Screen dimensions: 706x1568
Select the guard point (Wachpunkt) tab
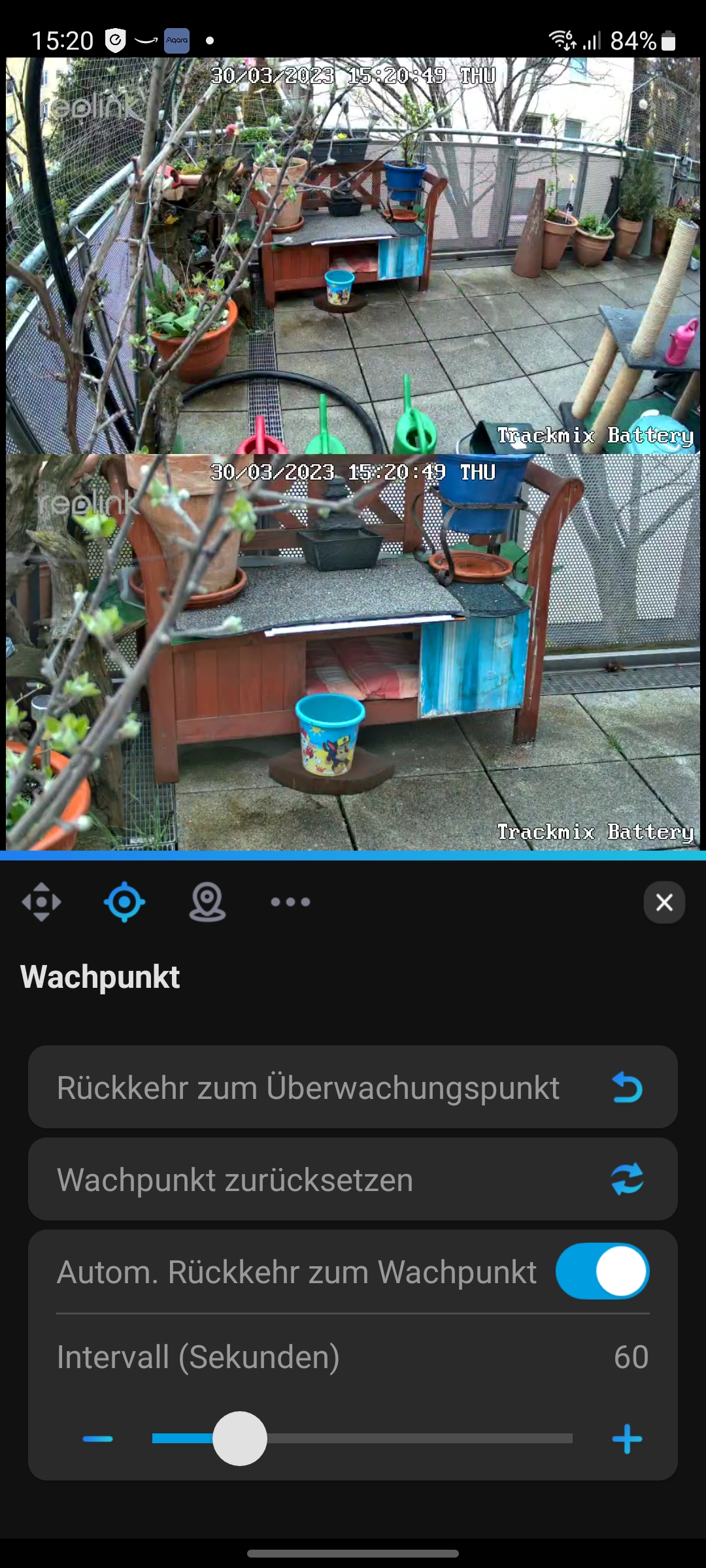pos(124,902)
